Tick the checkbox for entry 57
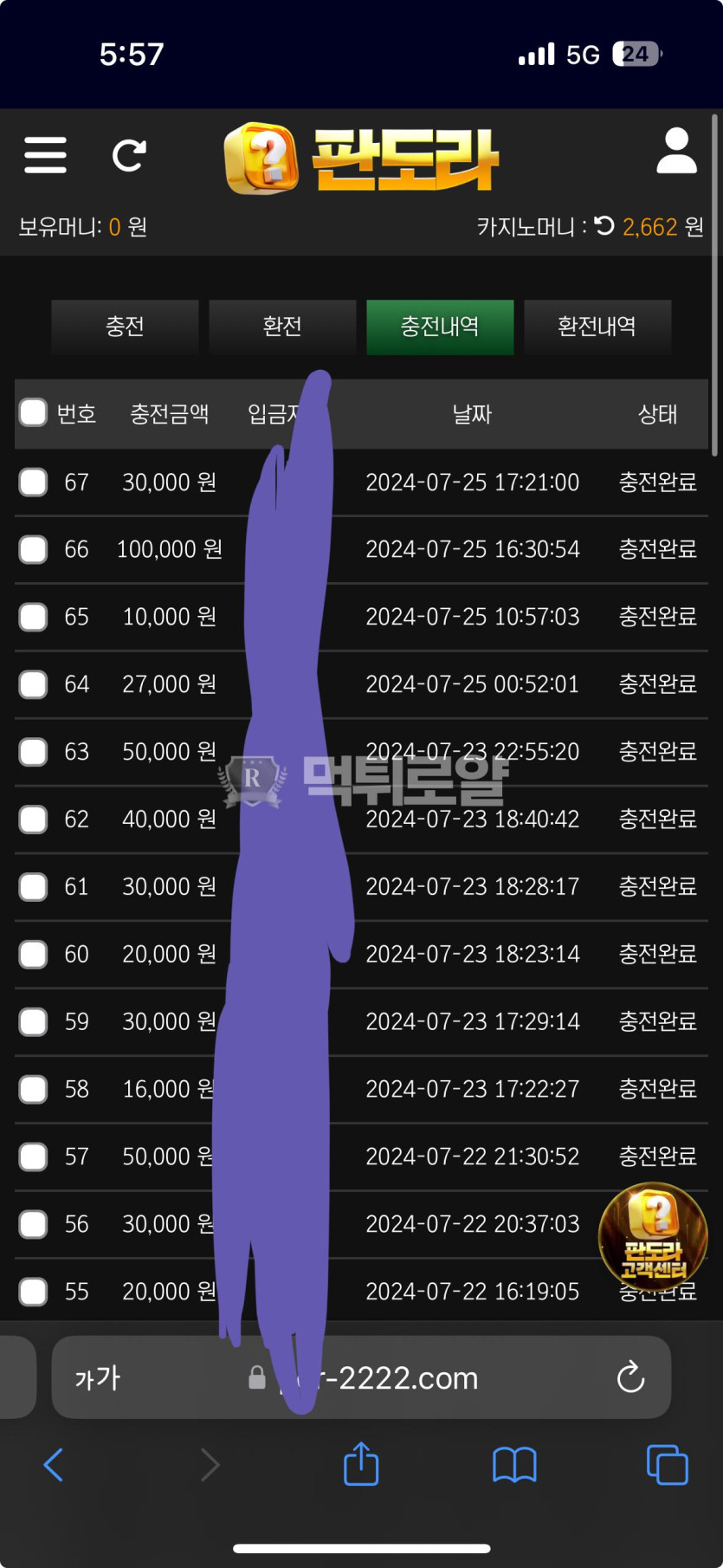 click(33, 1157)
